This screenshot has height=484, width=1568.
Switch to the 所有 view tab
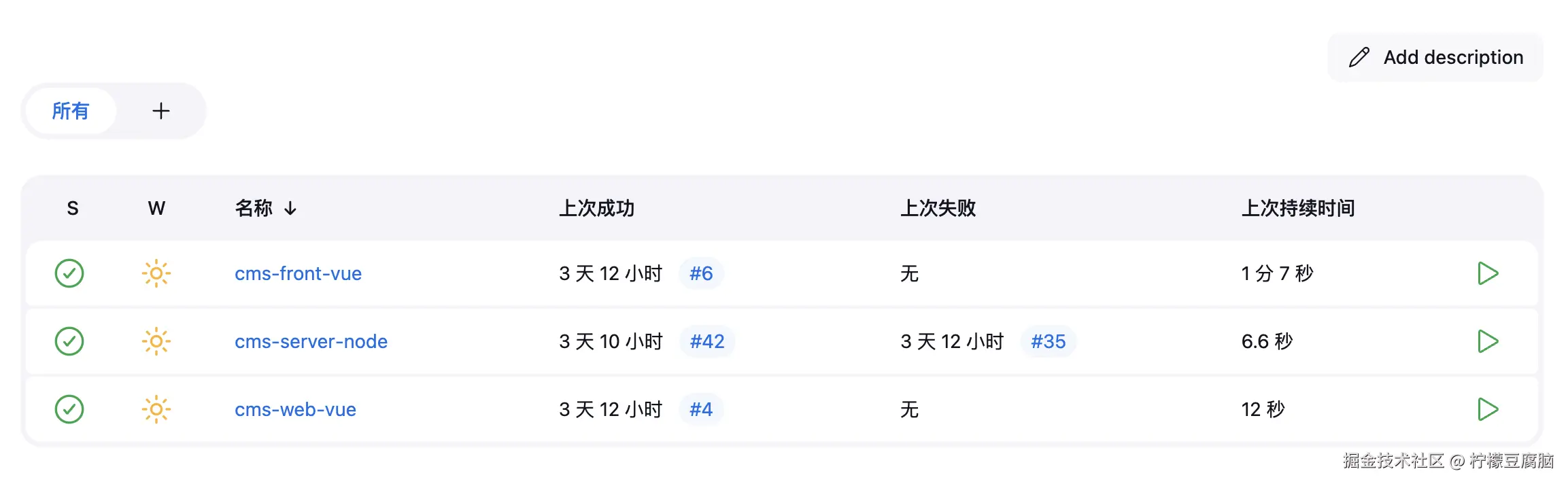tap(71, 111)
